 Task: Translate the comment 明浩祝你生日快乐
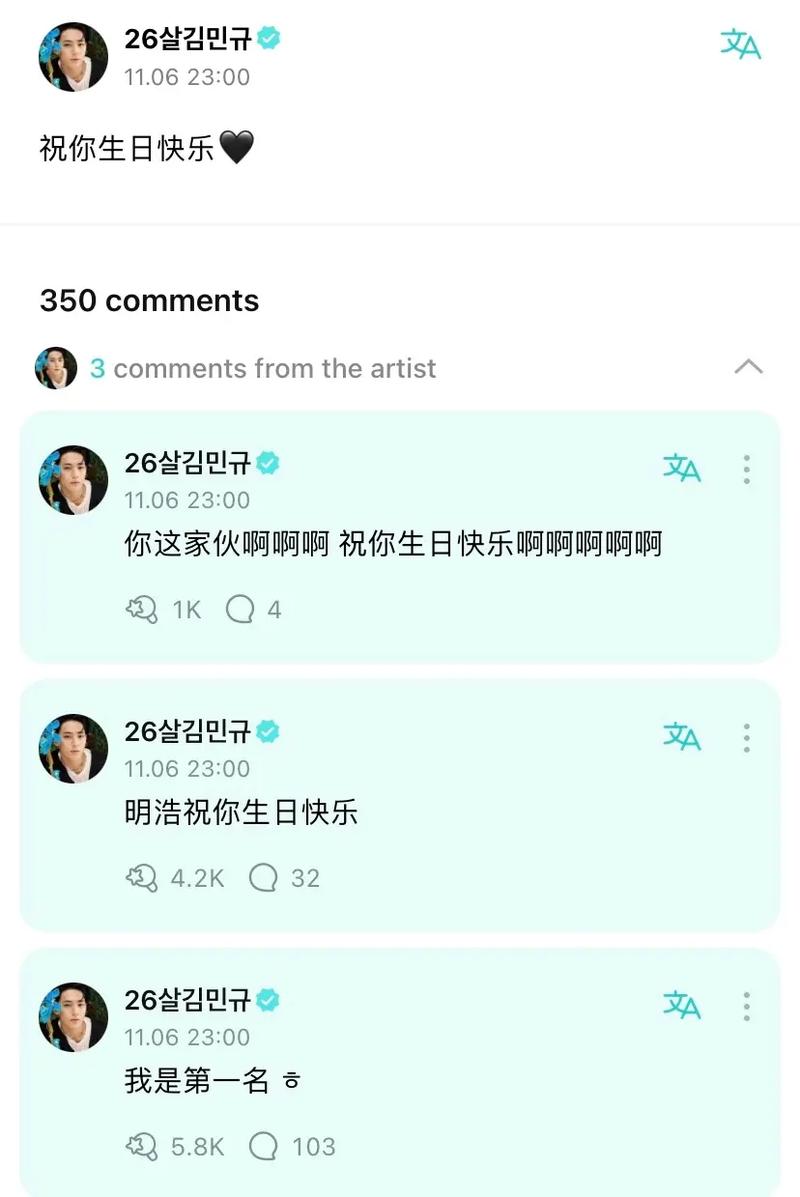[x=682, y=737]
